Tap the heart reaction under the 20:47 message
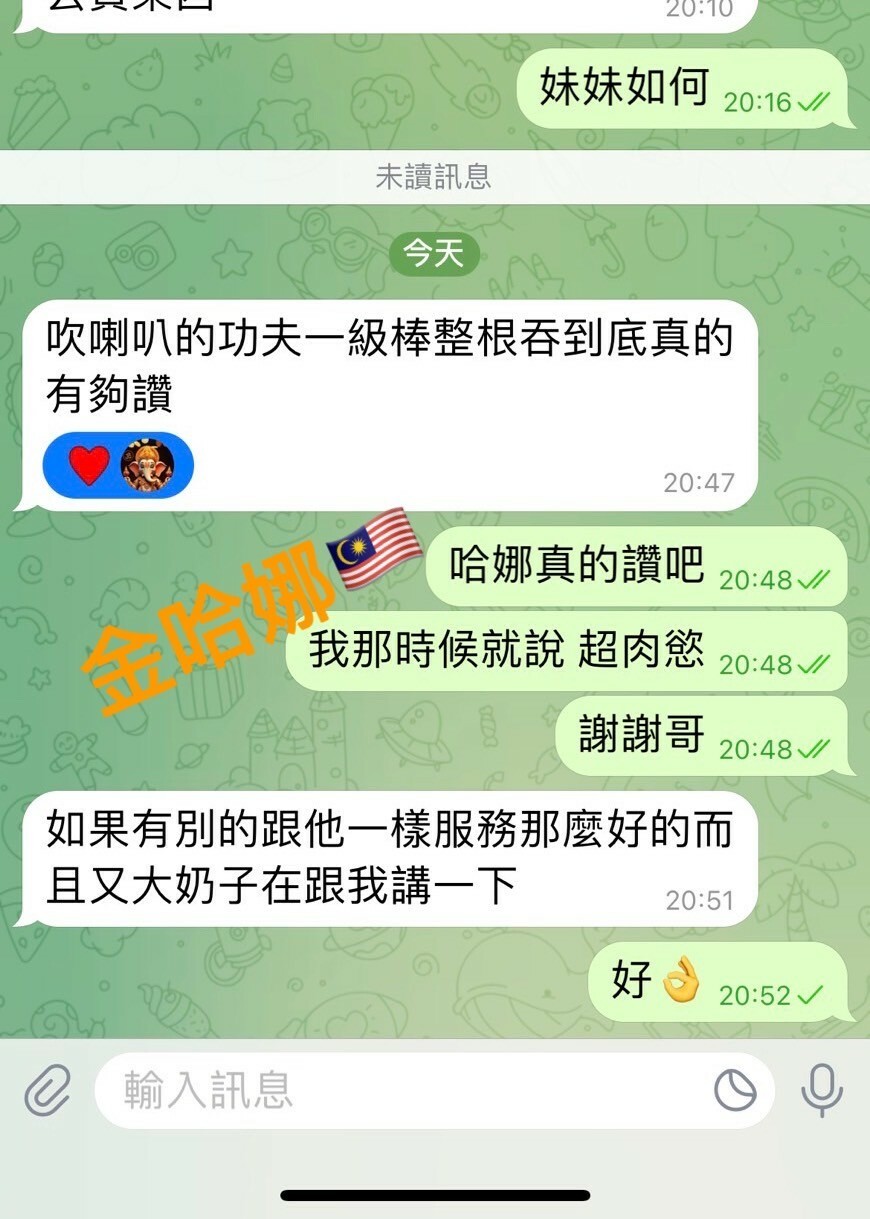870x1219 pixels. click(x=89, y=466)
